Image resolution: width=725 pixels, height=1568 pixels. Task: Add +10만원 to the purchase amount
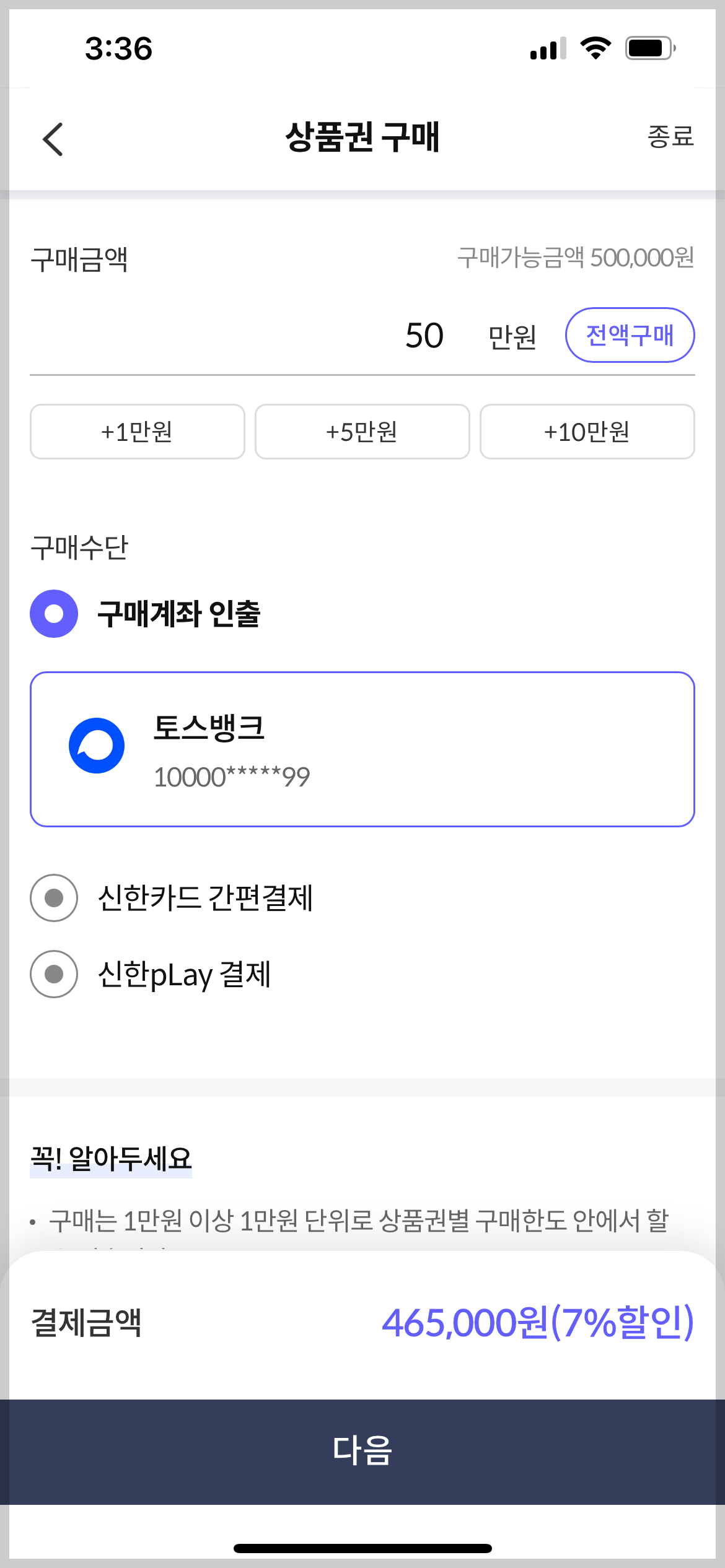[x=586, y=432]
